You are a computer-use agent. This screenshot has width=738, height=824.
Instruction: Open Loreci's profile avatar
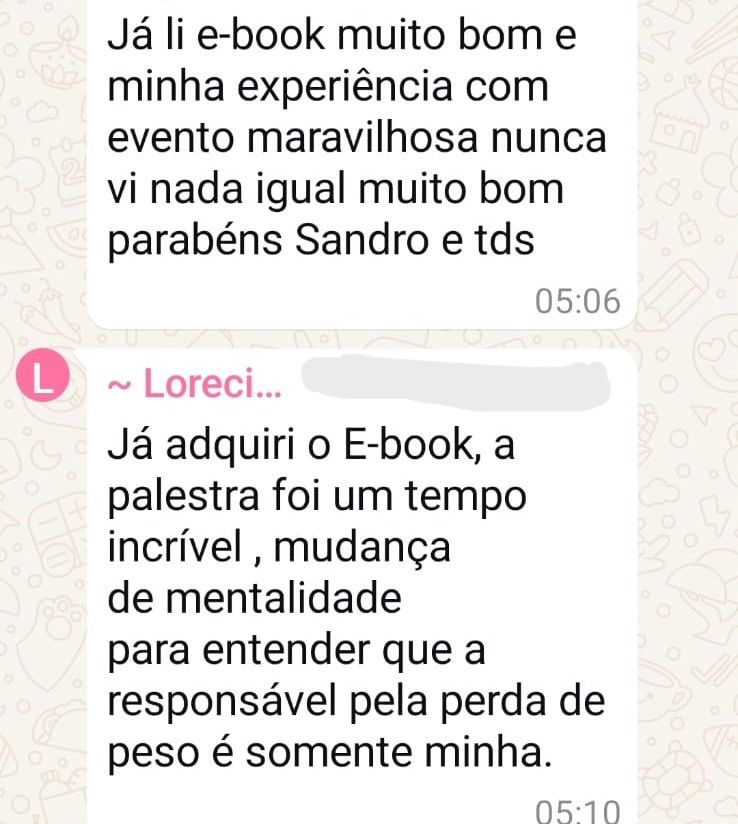tap(42, 380)
